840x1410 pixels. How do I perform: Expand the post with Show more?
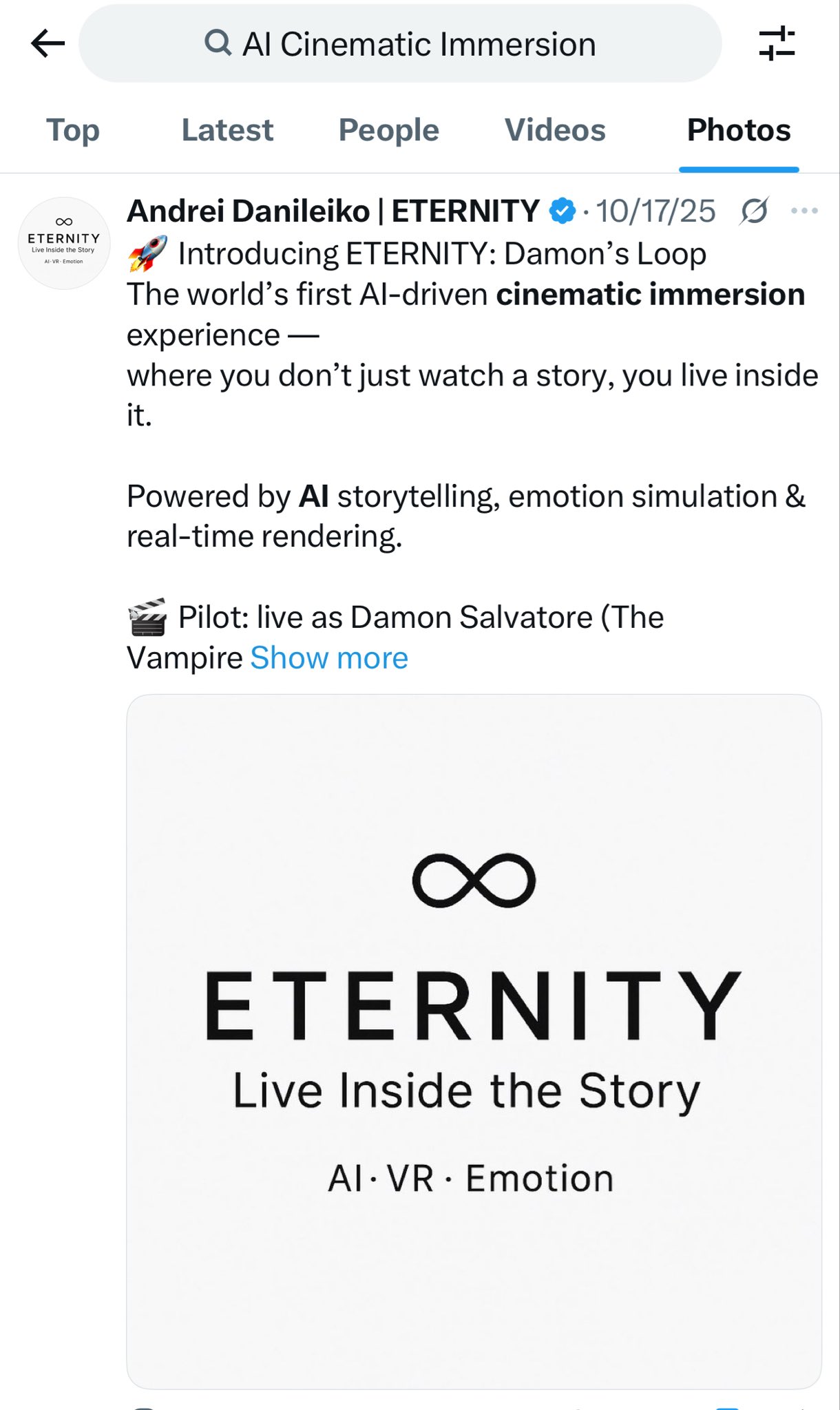click(329, 658)
